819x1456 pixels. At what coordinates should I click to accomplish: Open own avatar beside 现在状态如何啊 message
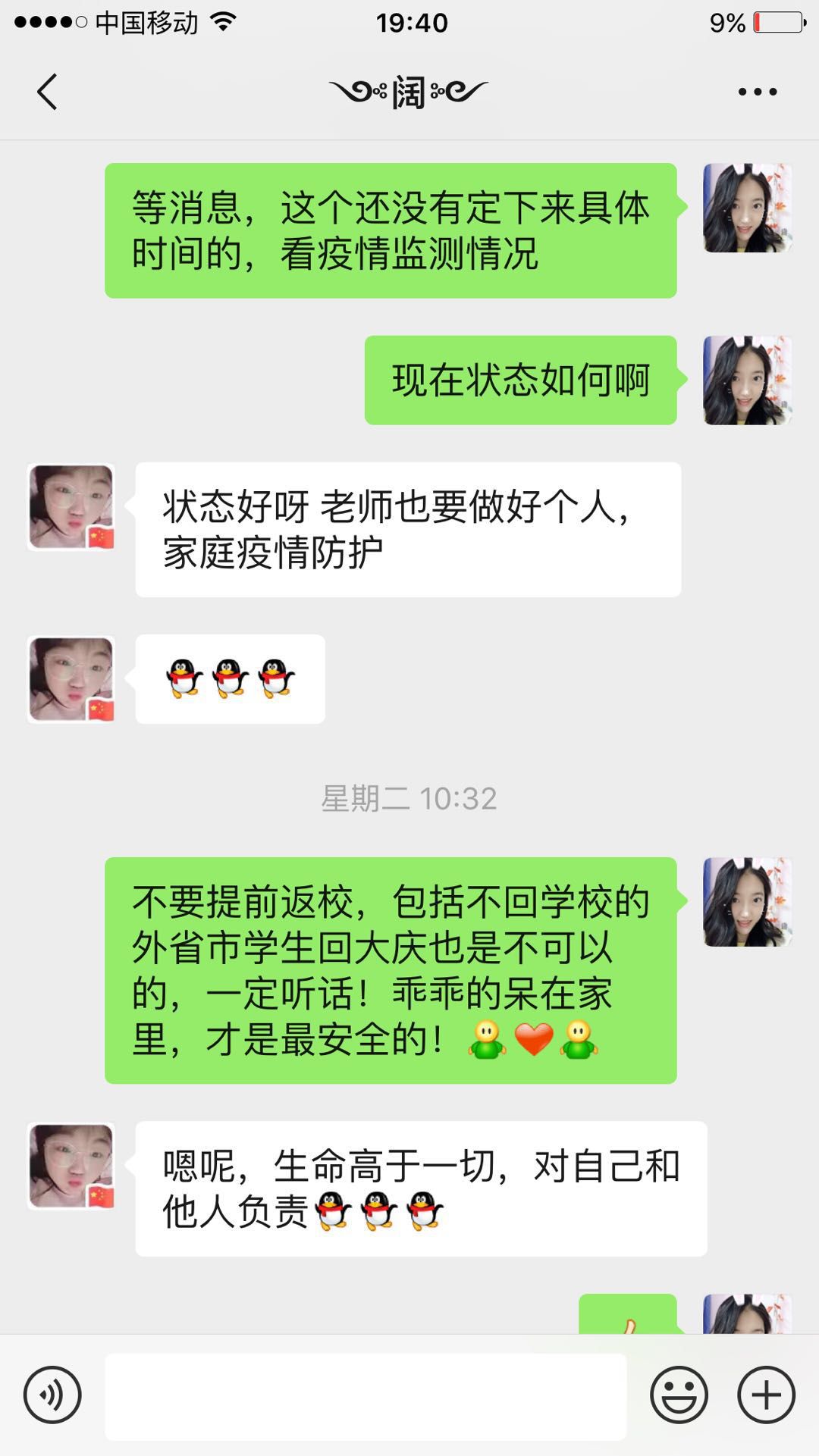pos(747,380)
